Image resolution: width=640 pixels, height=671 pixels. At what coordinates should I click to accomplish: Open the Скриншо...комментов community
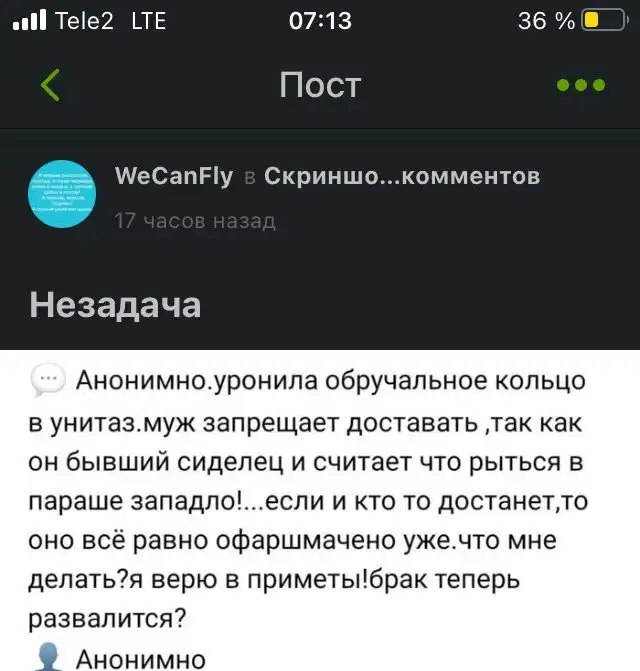(401, 177)
